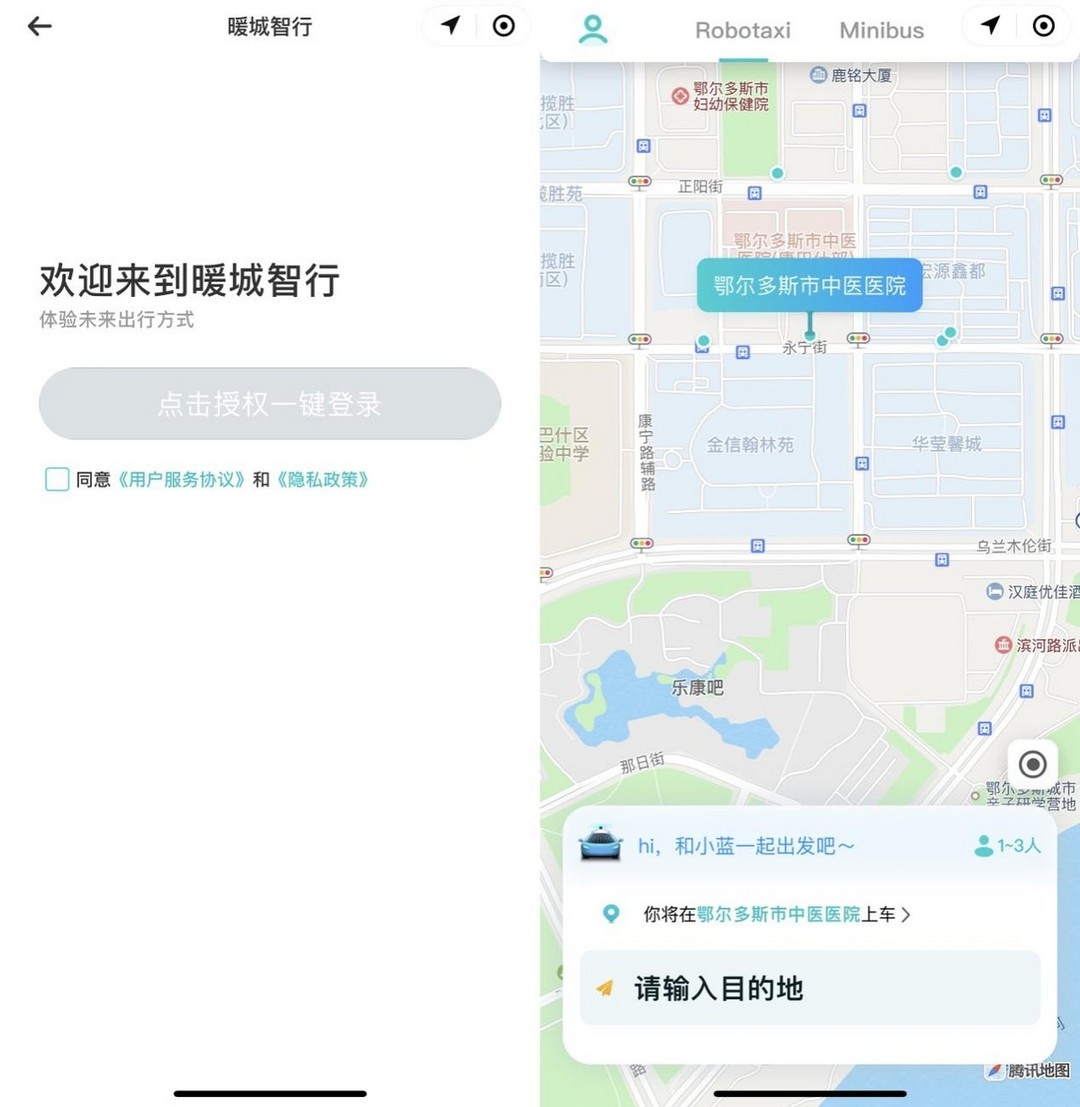Select passenger count 1~3人
1080x1107 pixels.
click(x=1008, y=846)
